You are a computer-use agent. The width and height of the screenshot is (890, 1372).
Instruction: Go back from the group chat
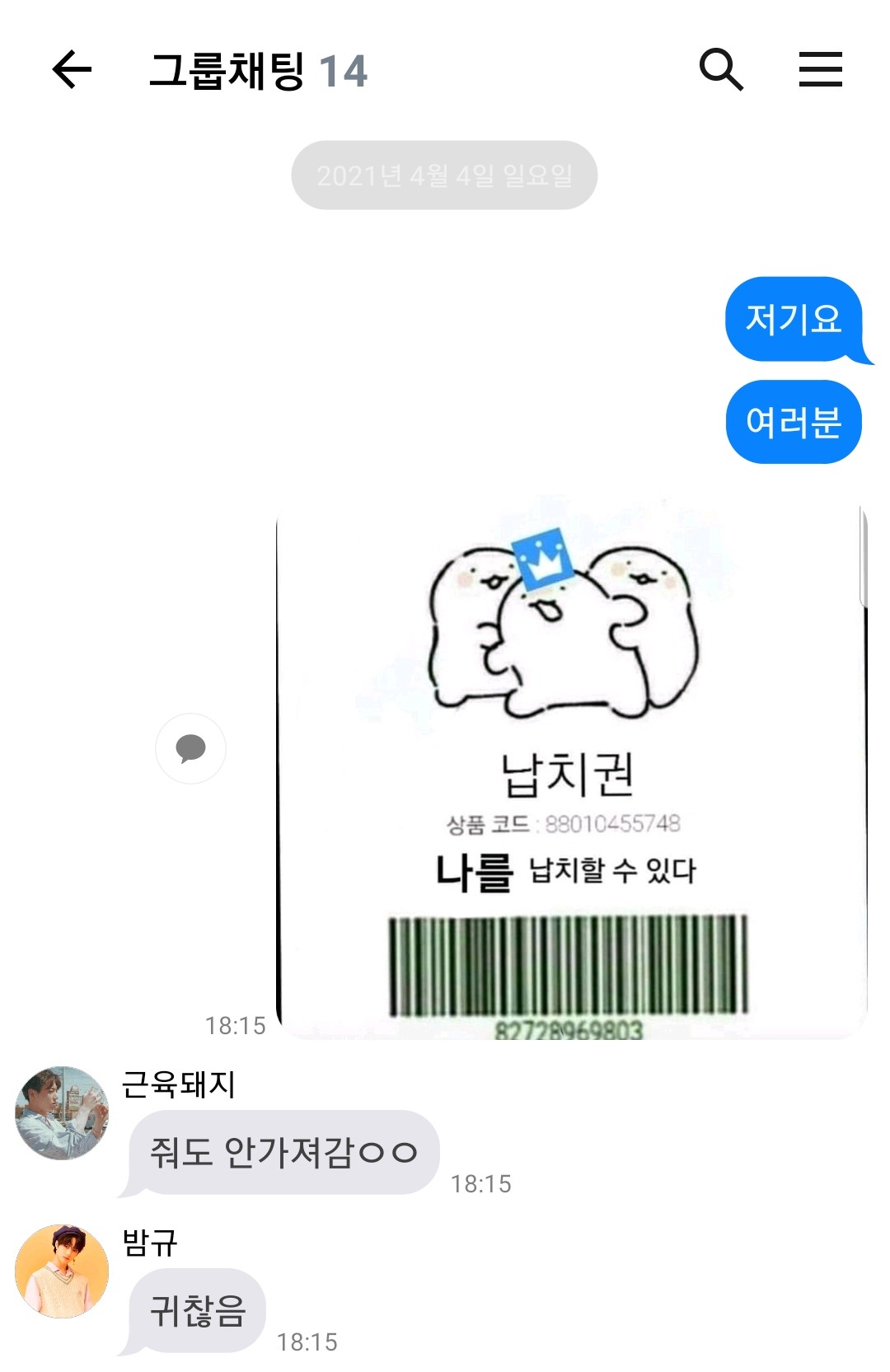tap(72, 69)
